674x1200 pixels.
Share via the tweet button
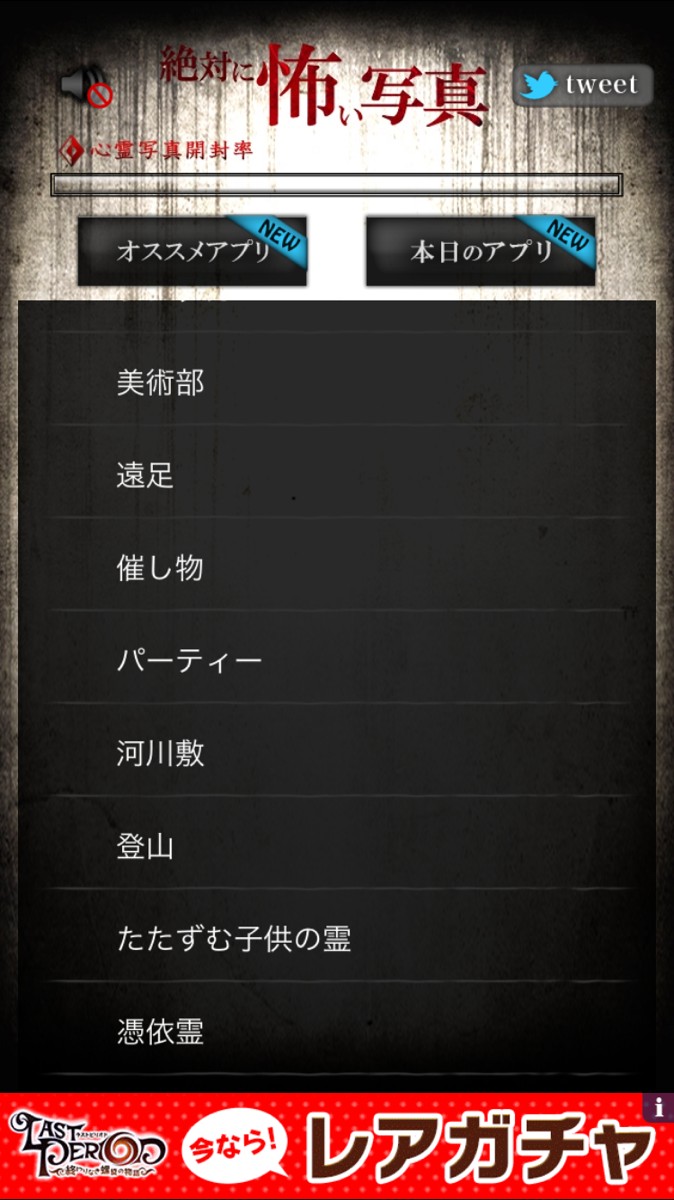click(583, 85)
